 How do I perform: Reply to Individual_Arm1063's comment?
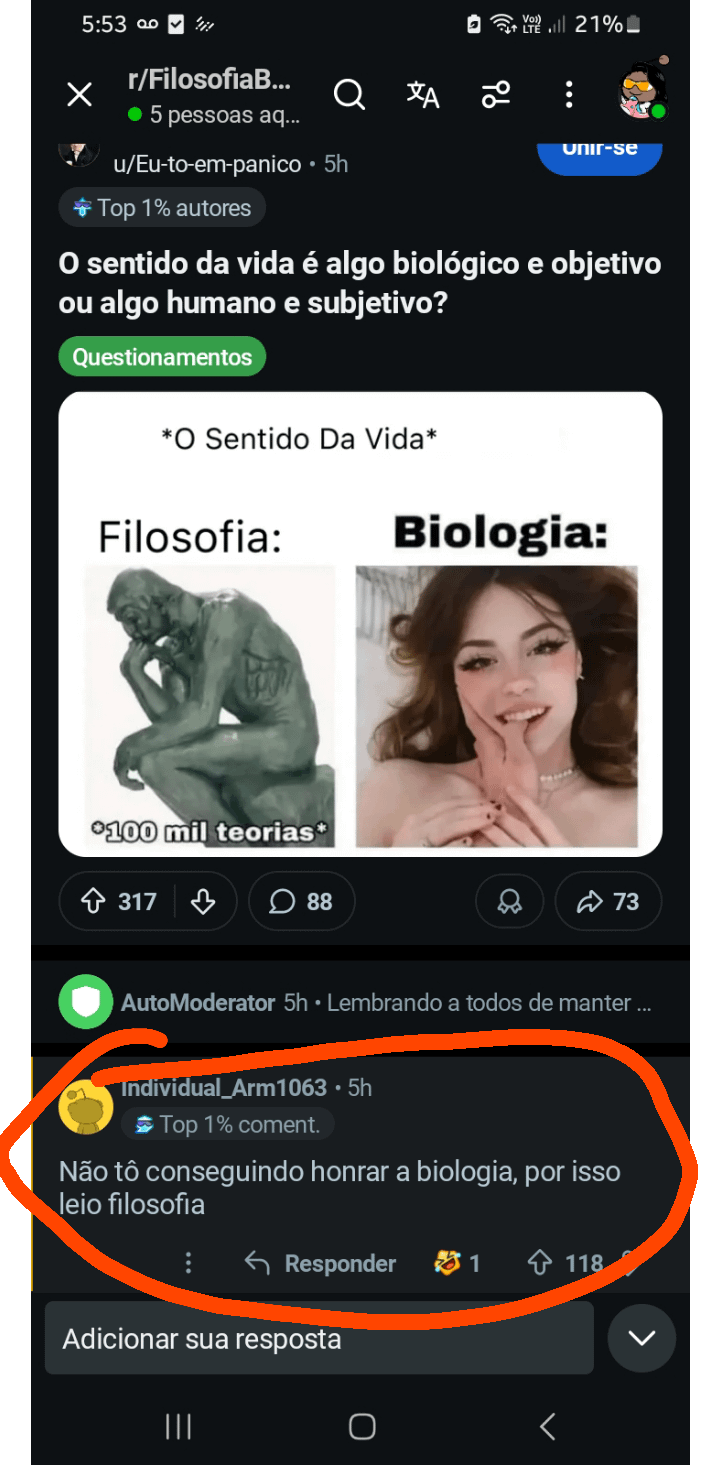[321, 1264]
